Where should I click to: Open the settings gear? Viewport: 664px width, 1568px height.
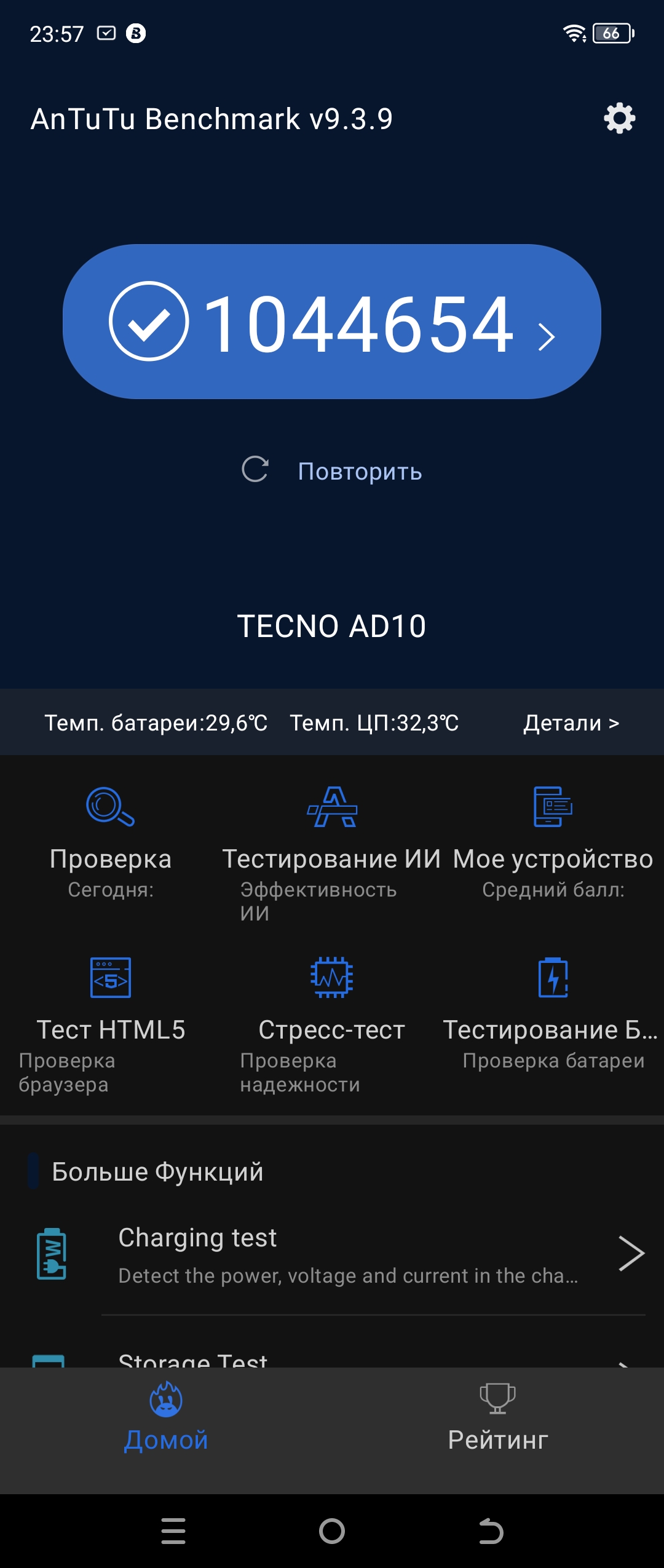(619, 118)
